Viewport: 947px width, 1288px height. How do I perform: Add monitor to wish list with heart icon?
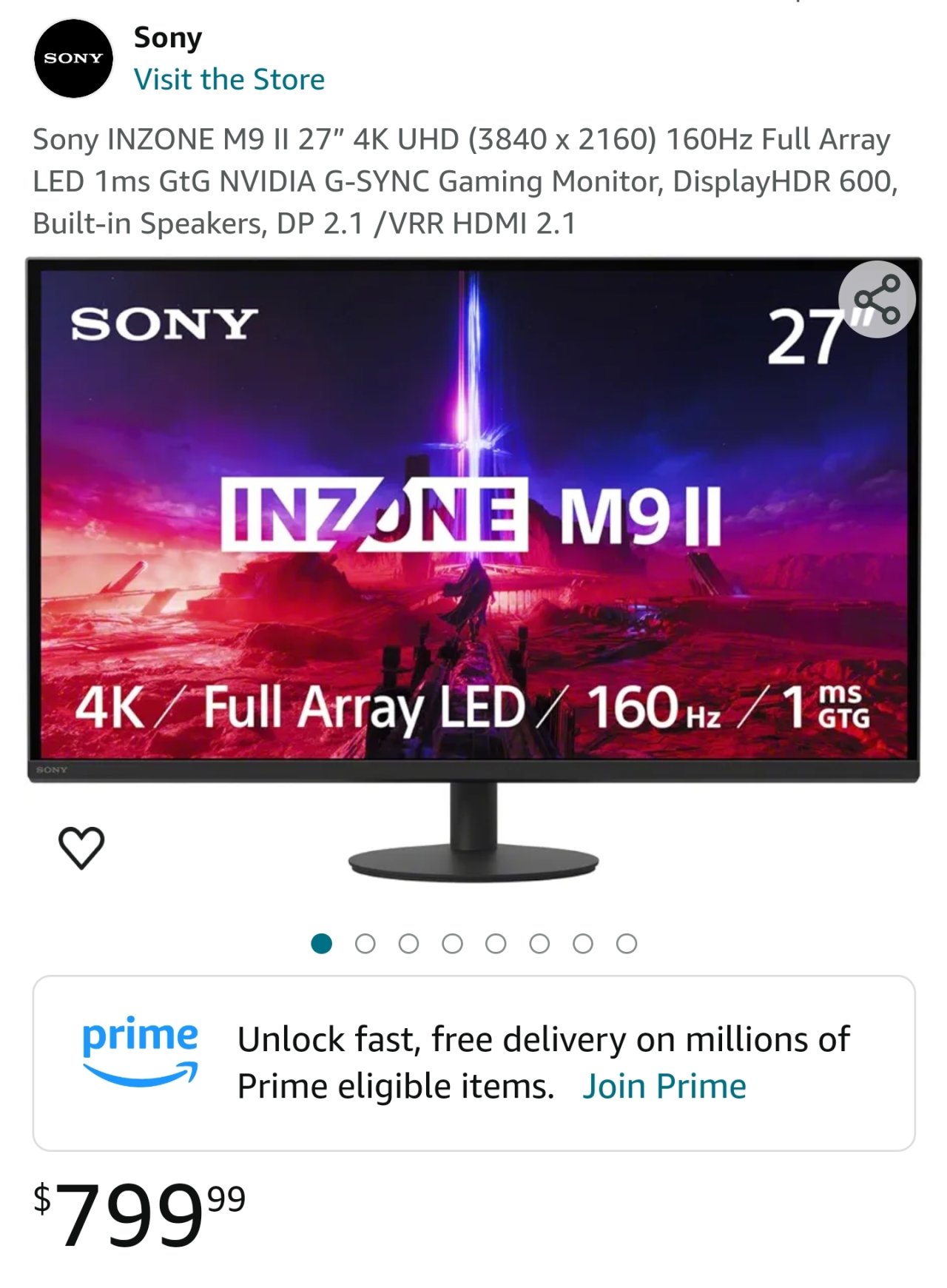coord(81,847)
